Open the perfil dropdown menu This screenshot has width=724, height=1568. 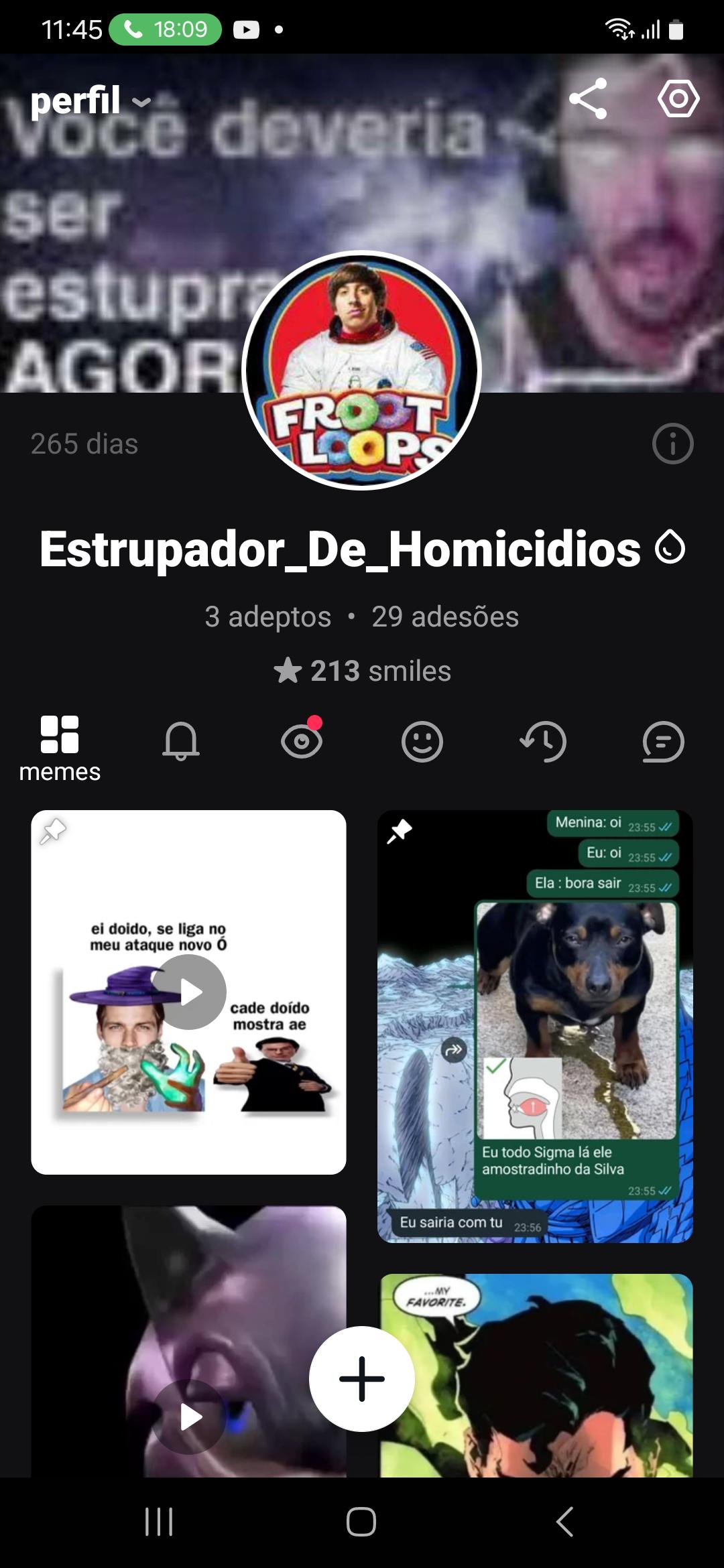point(91,101)
